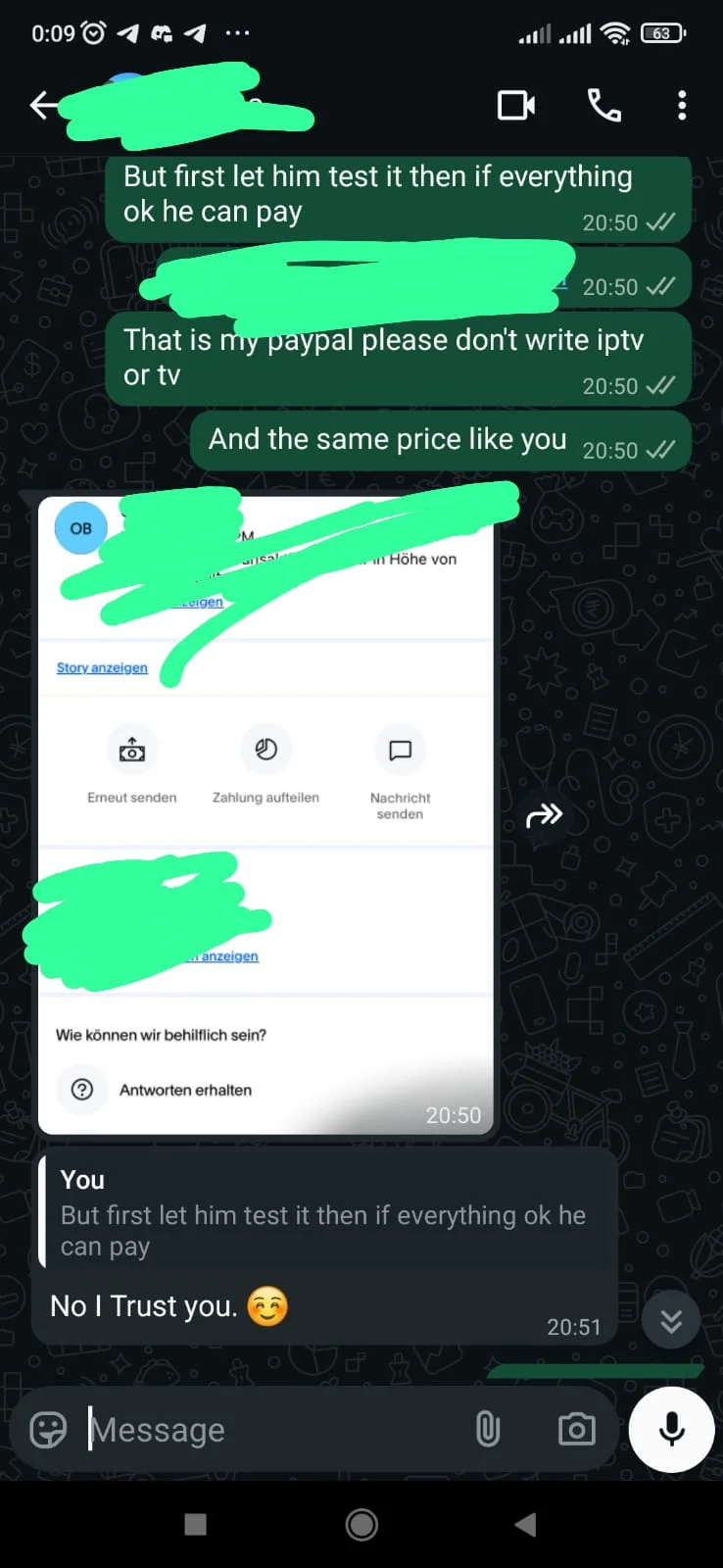Forward the screenshot image
Screen dimensions: 723x1568
coord(545,814)
